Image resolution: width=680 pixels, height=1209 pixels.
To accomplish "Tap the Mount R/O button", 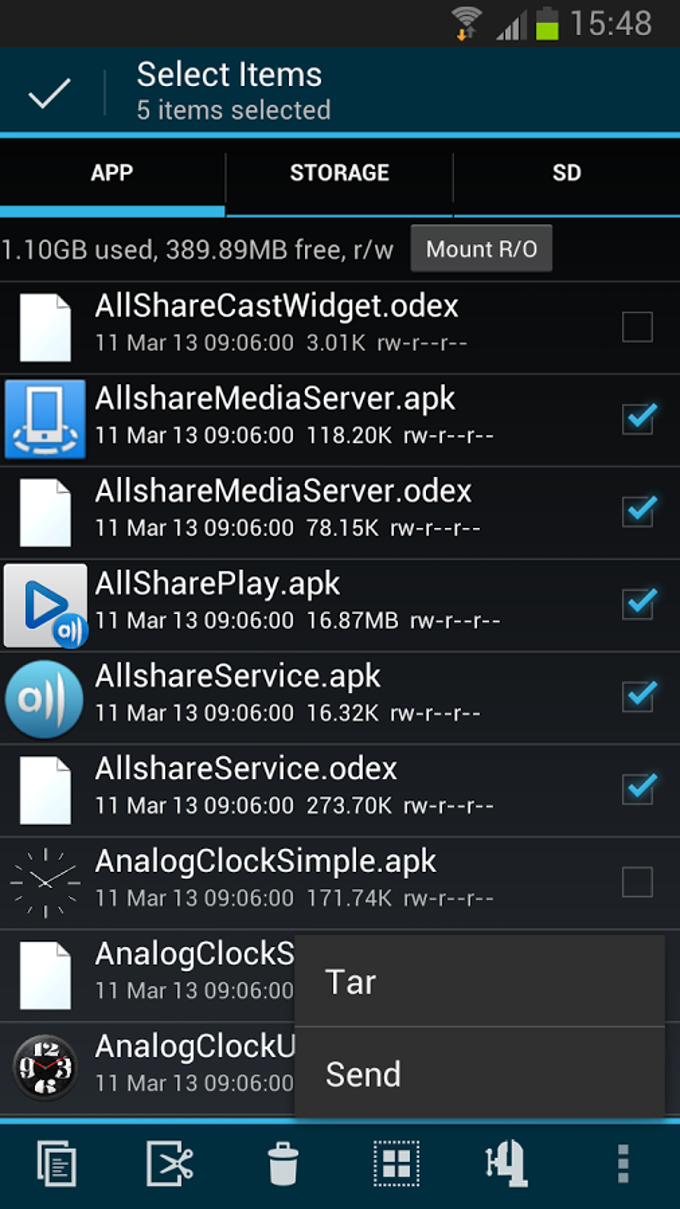I will point(481,249).
